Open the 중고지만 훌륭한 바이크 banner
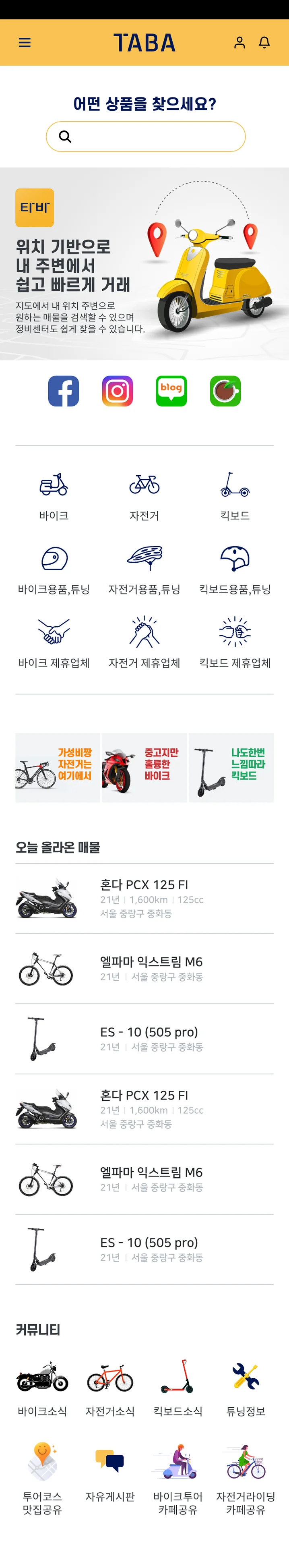The width and height of the screenshot is (289, 1568). [144, 767]
